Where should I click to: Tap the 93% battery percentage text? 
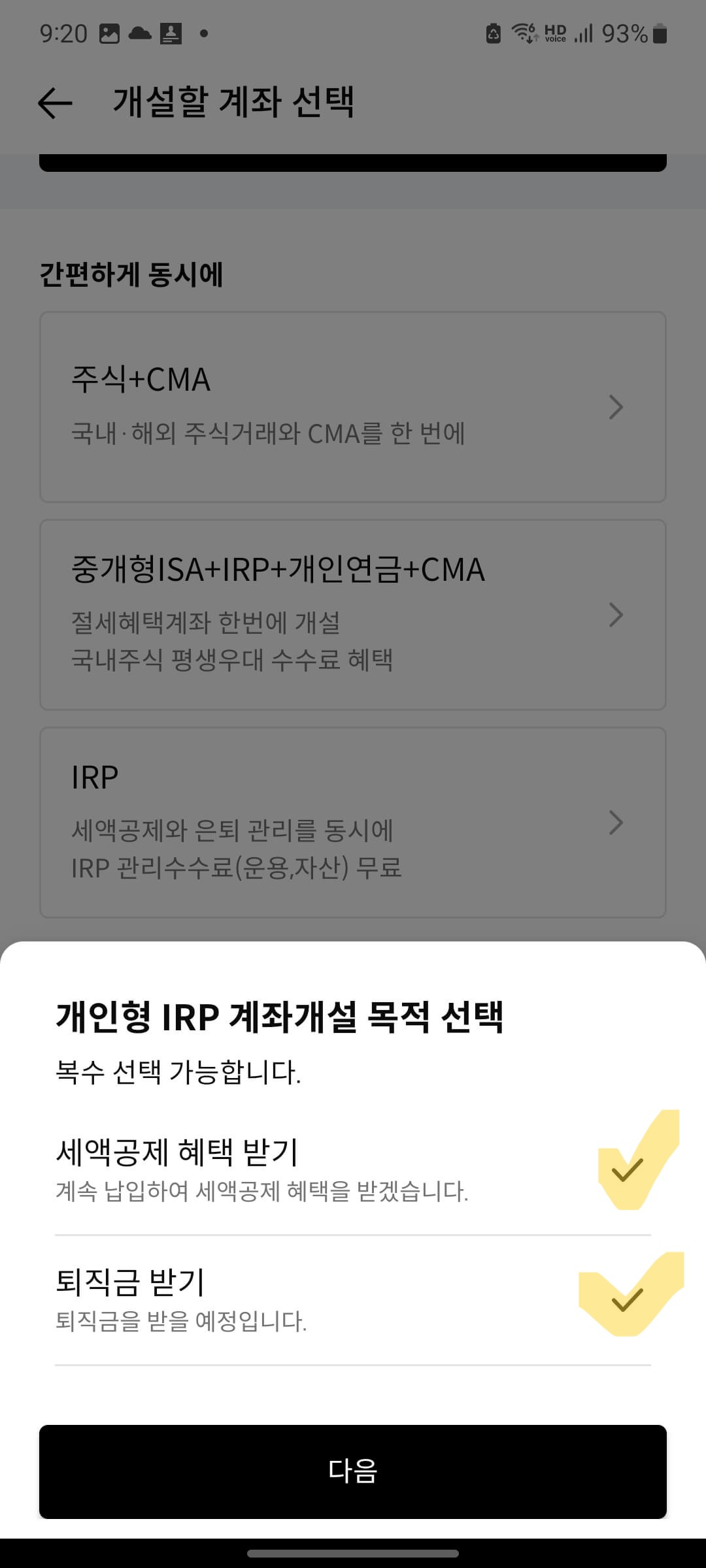[626, 32]
